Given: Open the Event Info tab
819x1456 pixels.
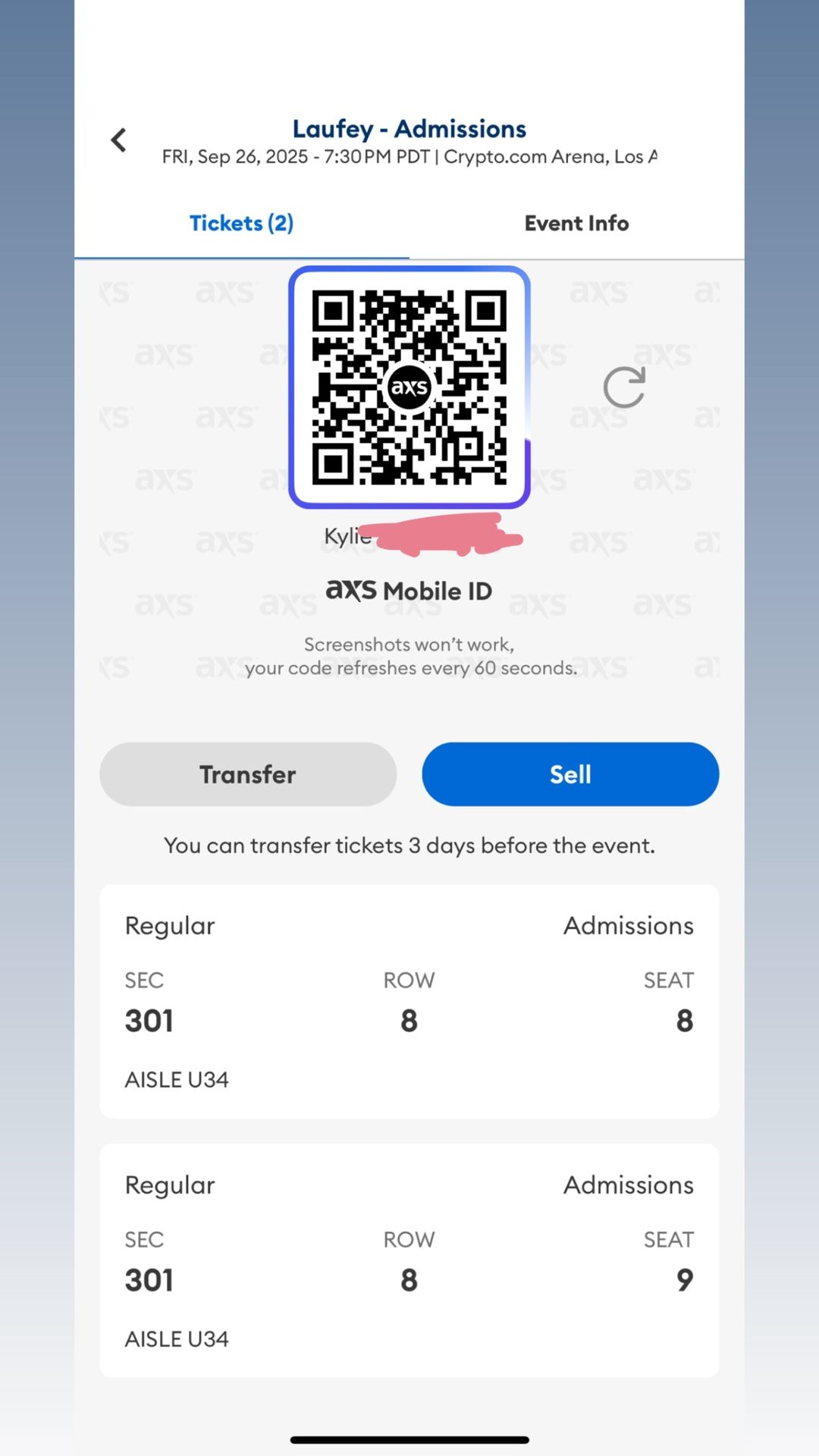Looking at the screenshot, I should (576, 222).
